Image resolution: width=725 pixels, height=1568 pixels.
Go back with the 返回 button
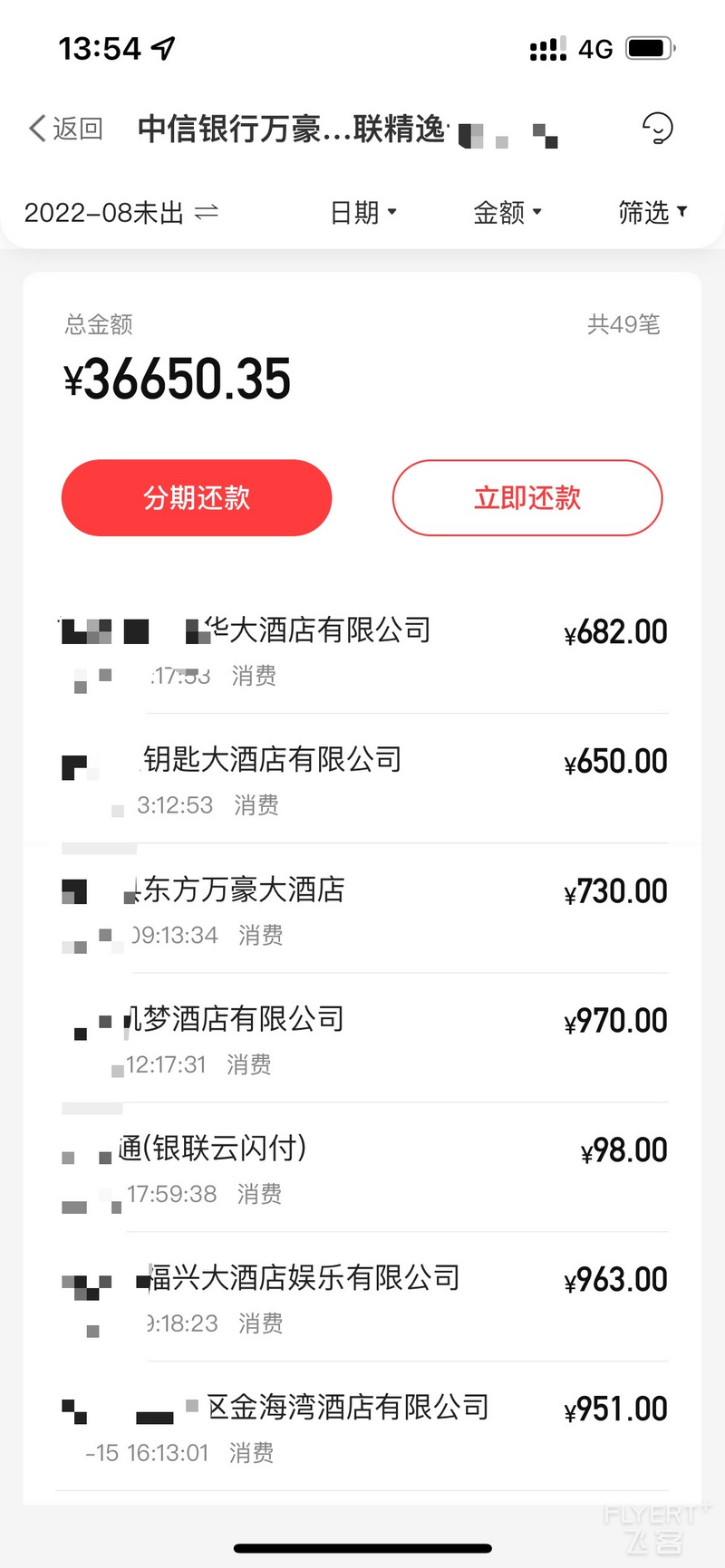click(66, 129)
